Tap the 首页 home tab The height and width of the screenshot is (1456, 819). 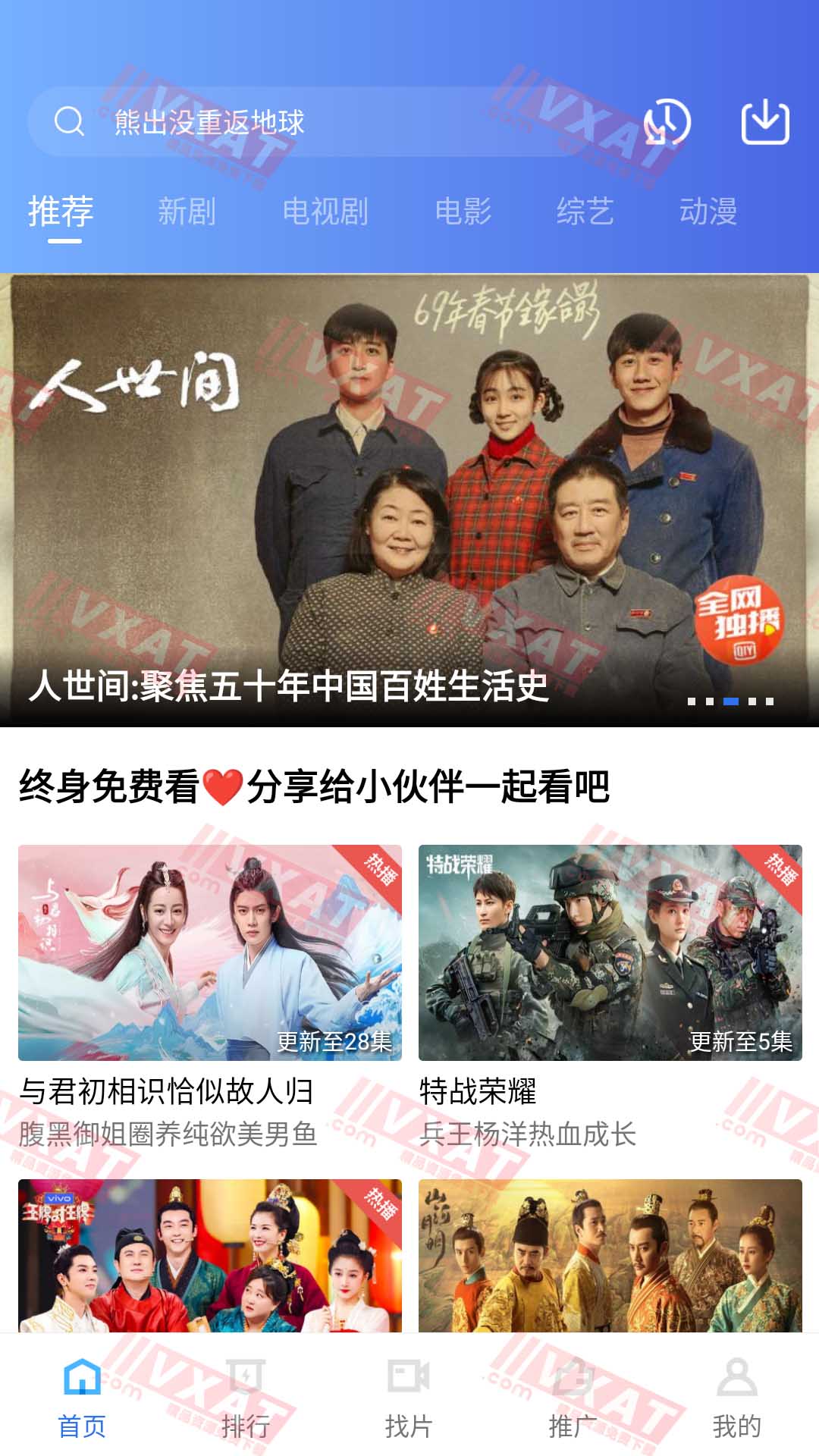(x=82, y=1397)
